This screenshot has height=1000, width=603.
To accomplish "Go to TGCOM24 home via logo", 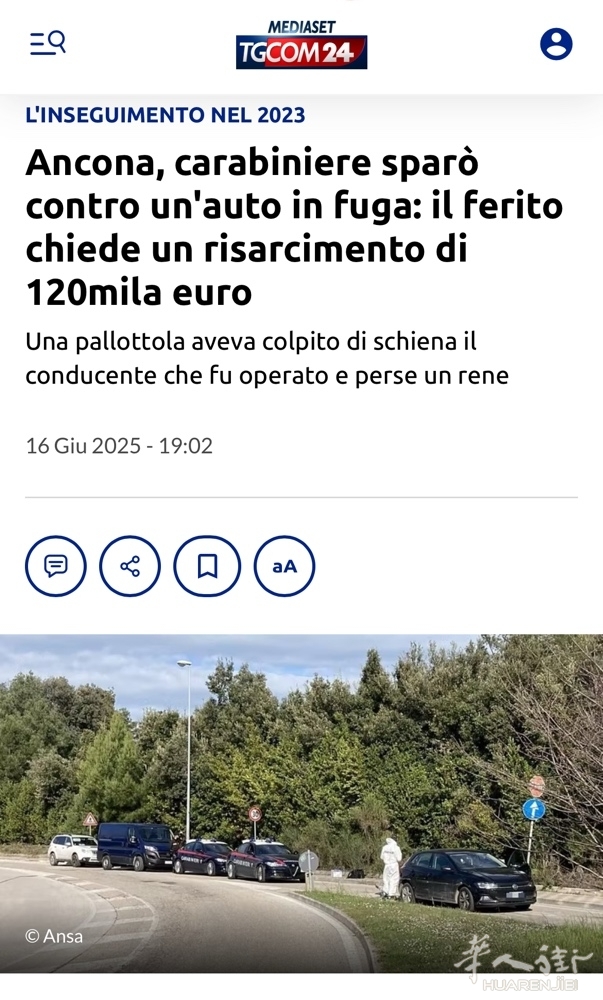I will [301, 46].
